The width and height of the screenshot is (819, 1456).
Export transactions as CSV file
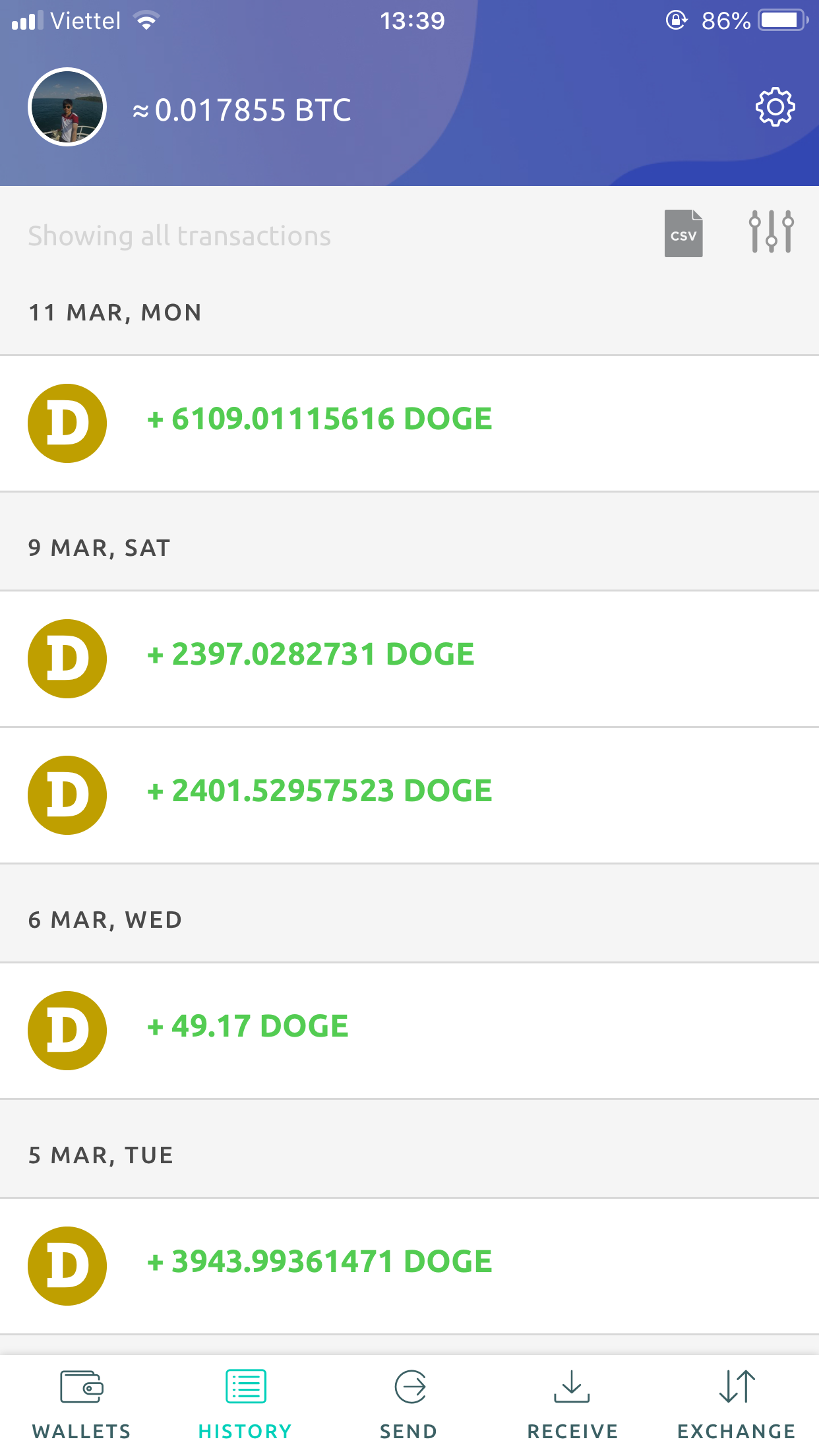(683, 233)
